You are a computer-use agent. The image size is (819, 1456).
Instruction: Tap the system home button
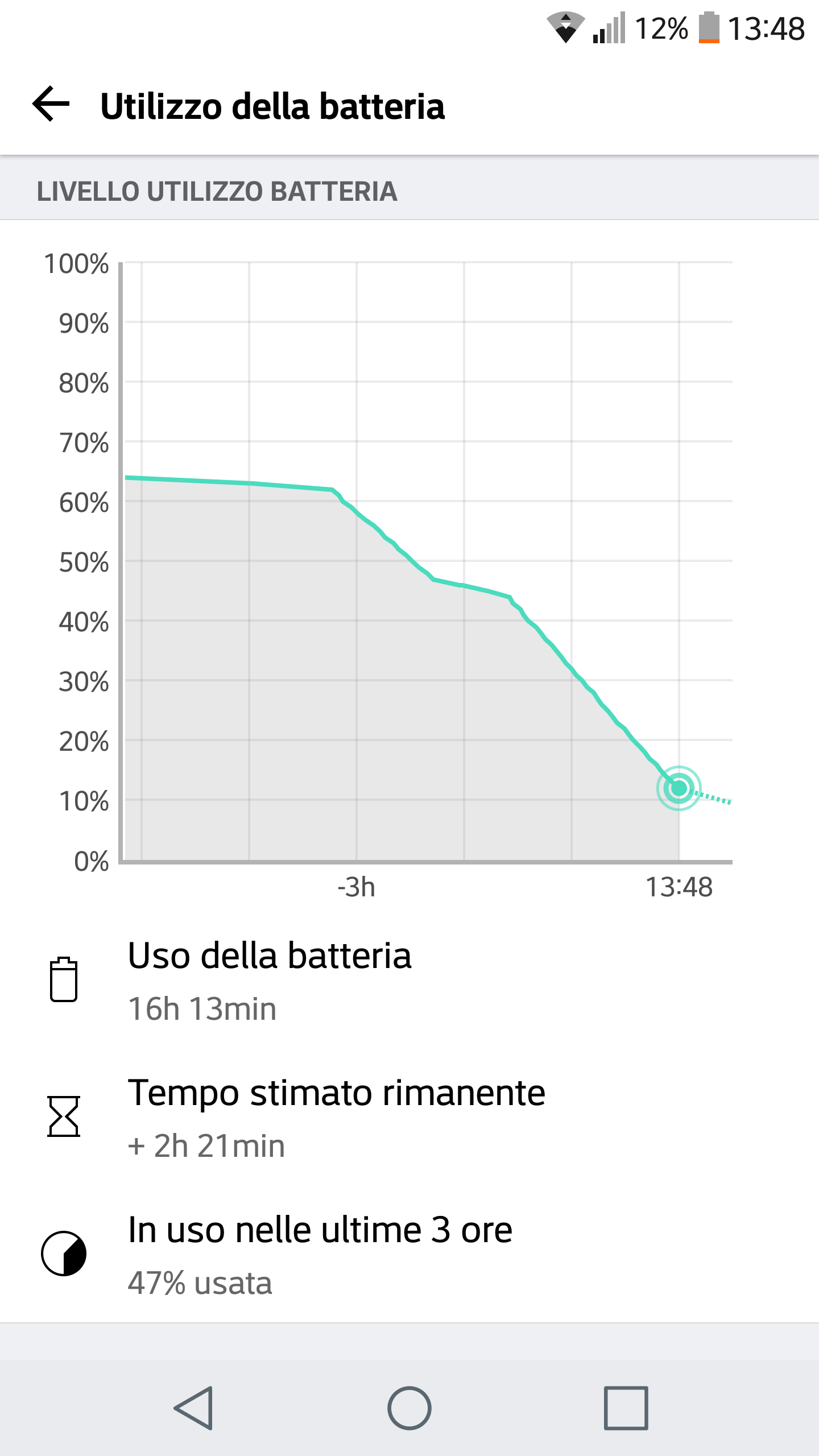click(x=409, y=1408)
